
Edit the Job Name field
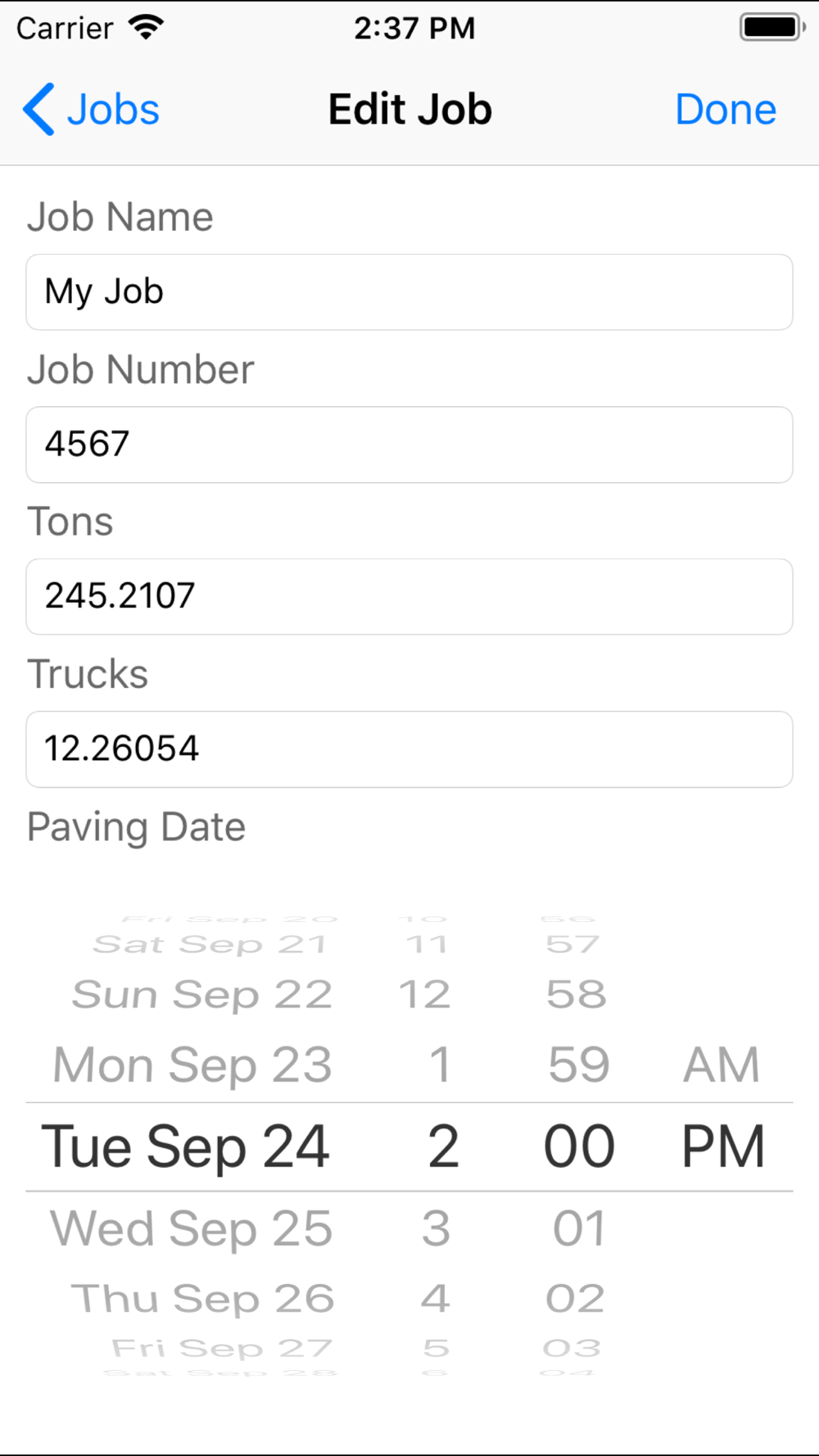[x=409, y=292]
